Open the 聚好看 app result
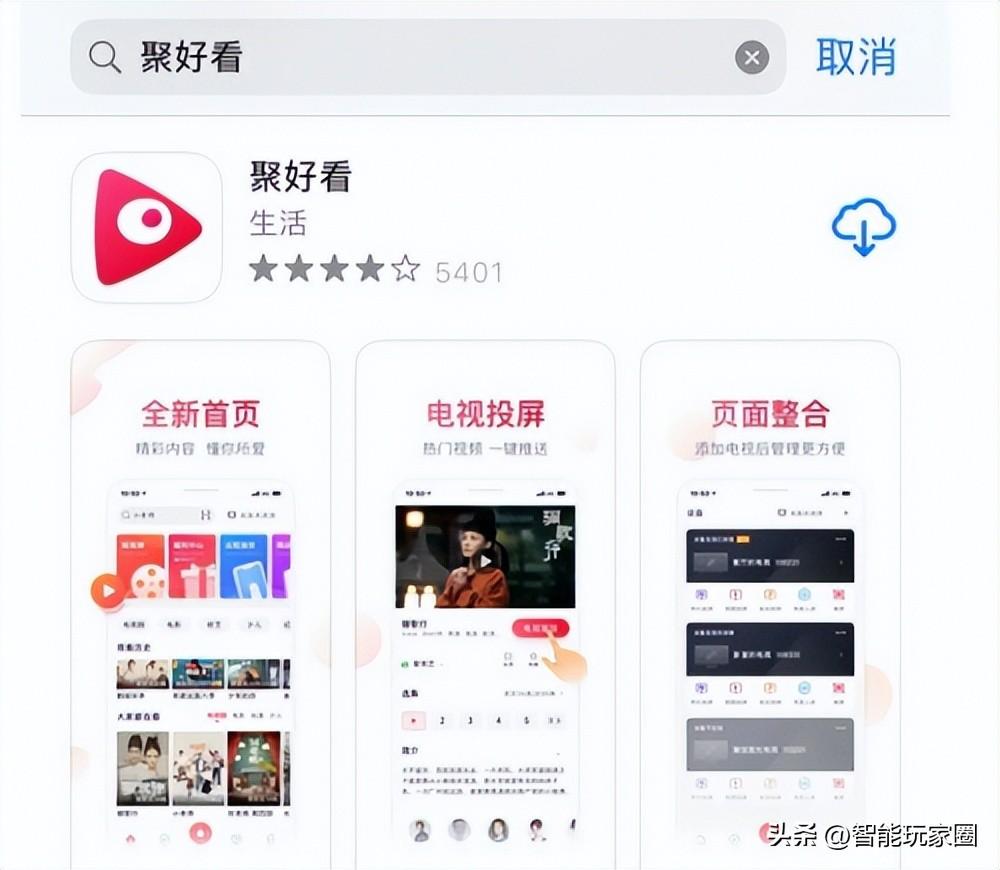1000x870 pixels. pos(302,178)
